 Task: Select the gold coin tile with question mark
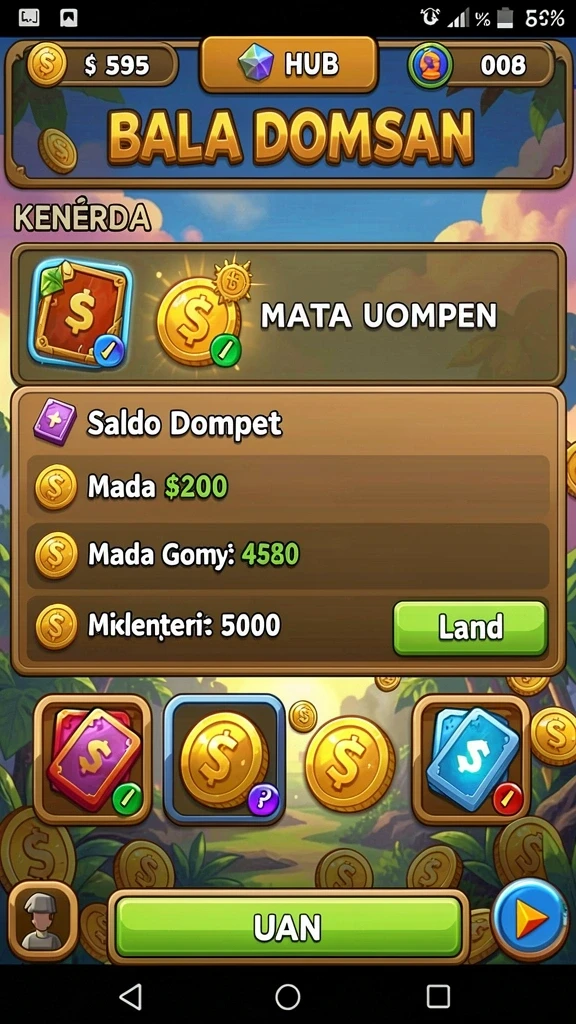tap(224, 760)
